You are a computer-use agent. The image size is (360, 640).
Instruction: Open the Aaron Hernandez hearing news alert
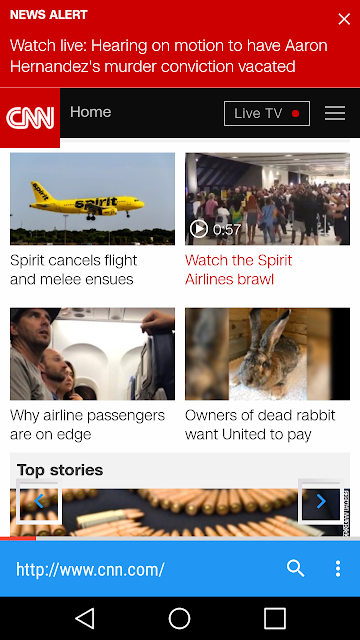(169, 56)
